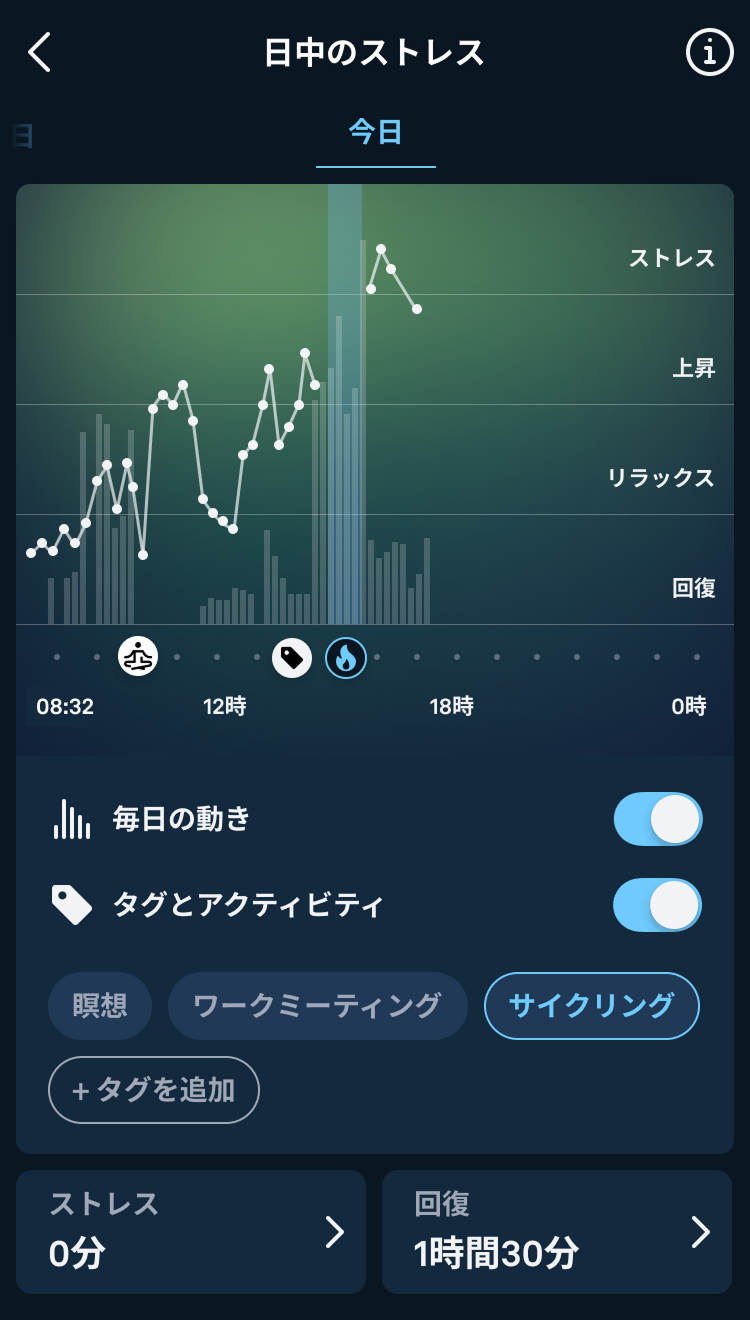
Task: Open the info icon
Action: pyautogui.click(x=709, y=52)
